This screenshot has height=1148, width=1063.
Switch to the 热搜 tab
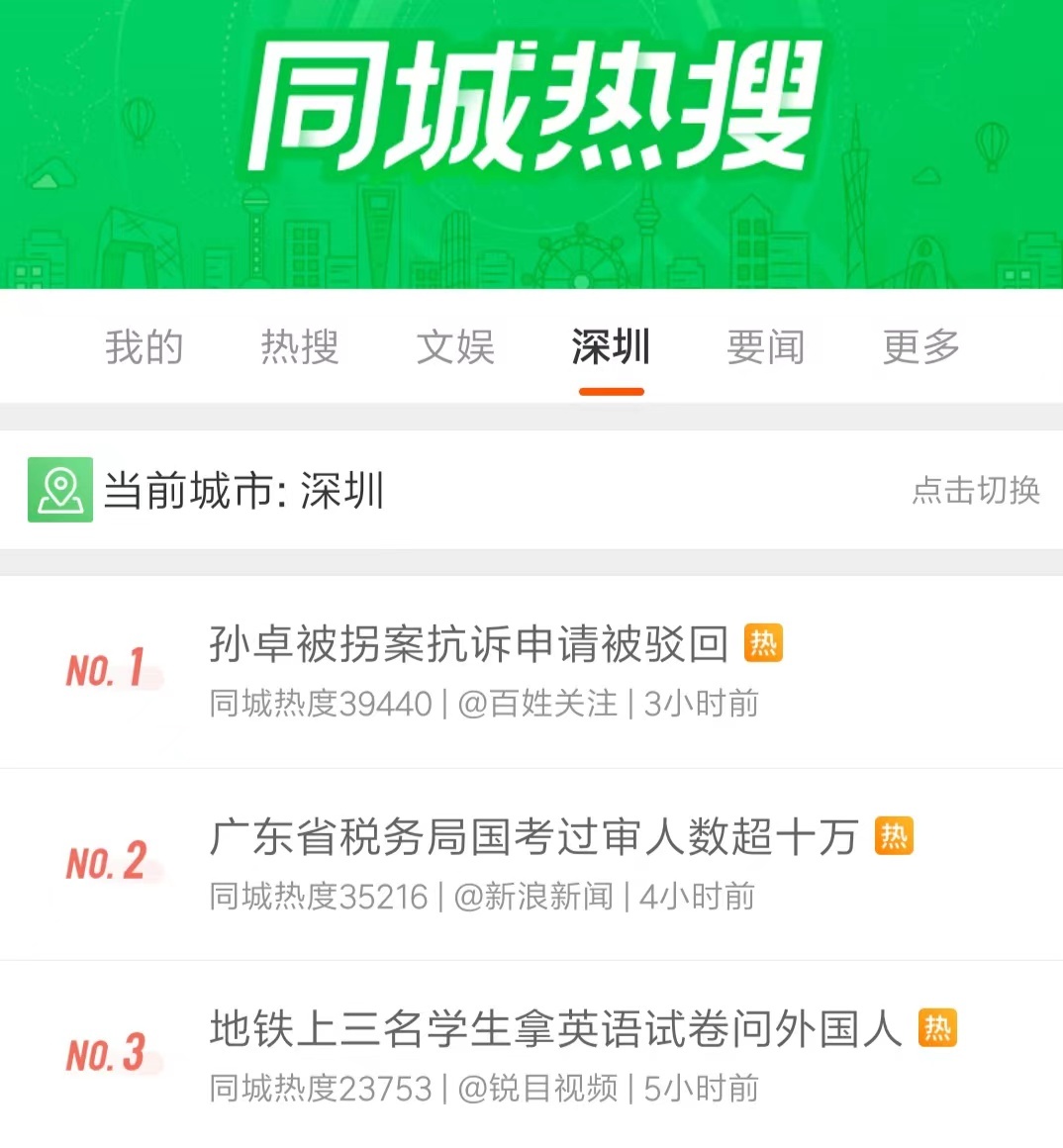(x=300, y=347)
